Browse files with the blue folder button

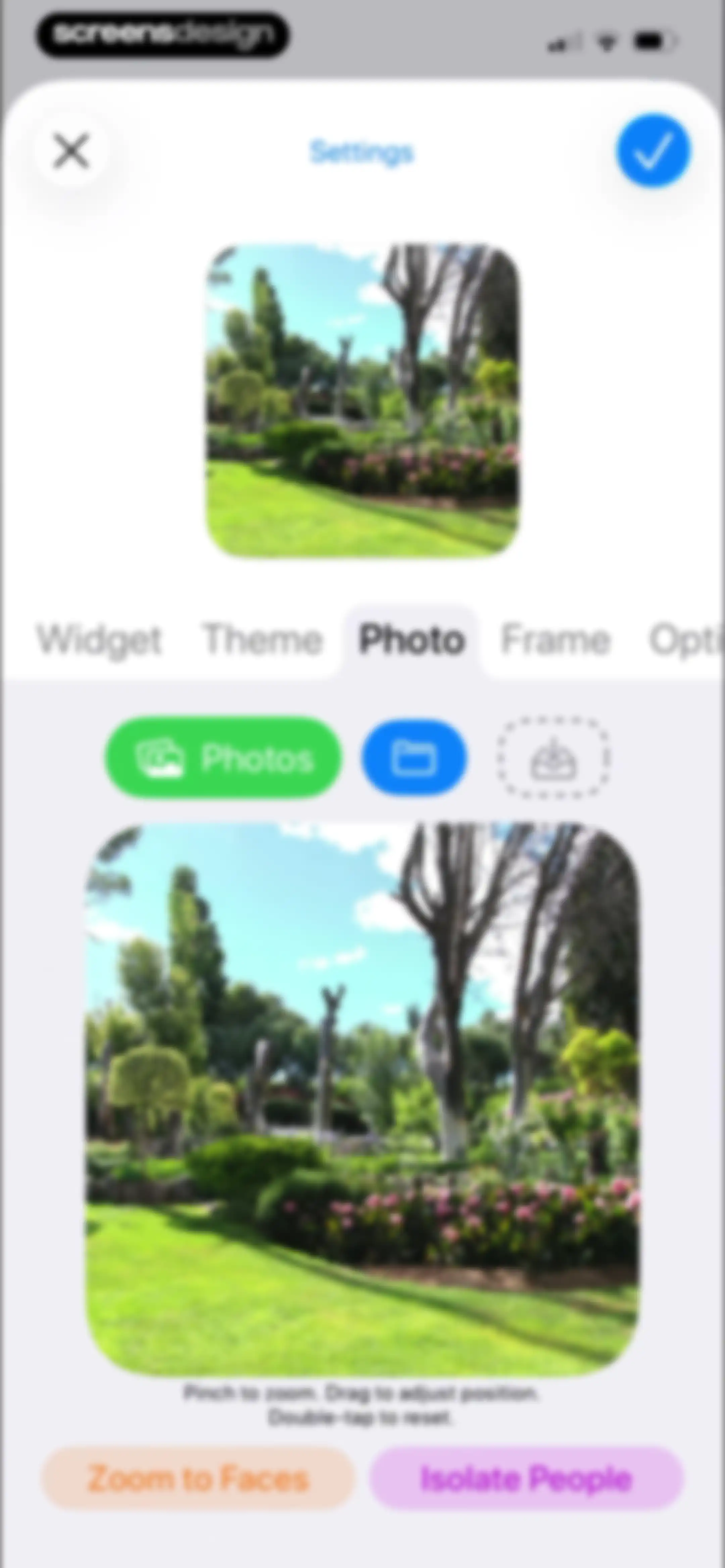coord(415,758)
